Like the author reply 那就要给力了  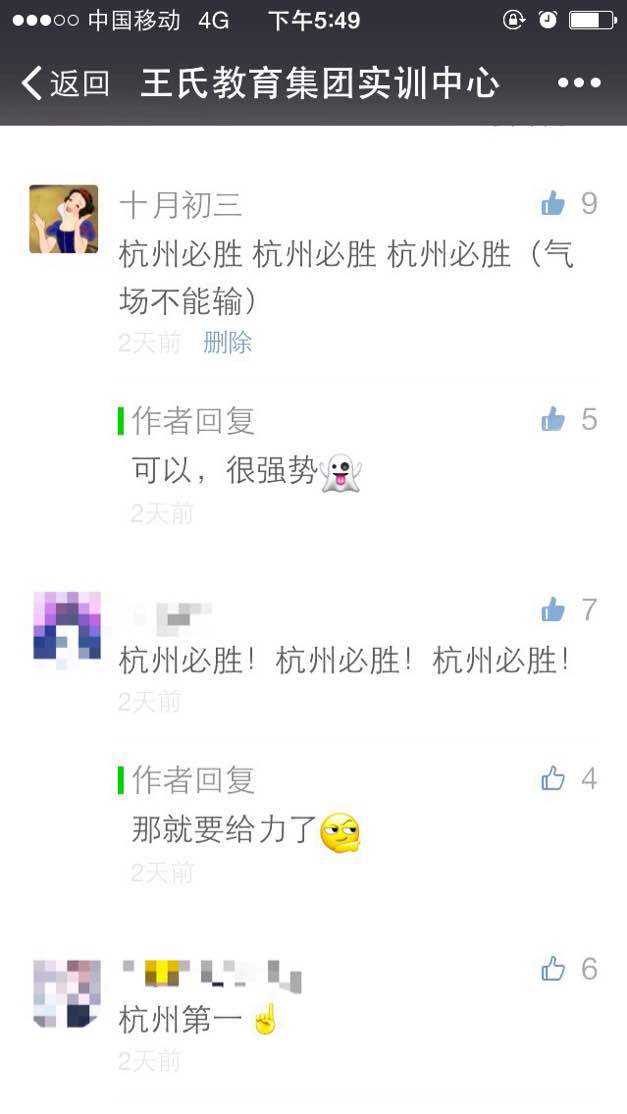(554, 779)
